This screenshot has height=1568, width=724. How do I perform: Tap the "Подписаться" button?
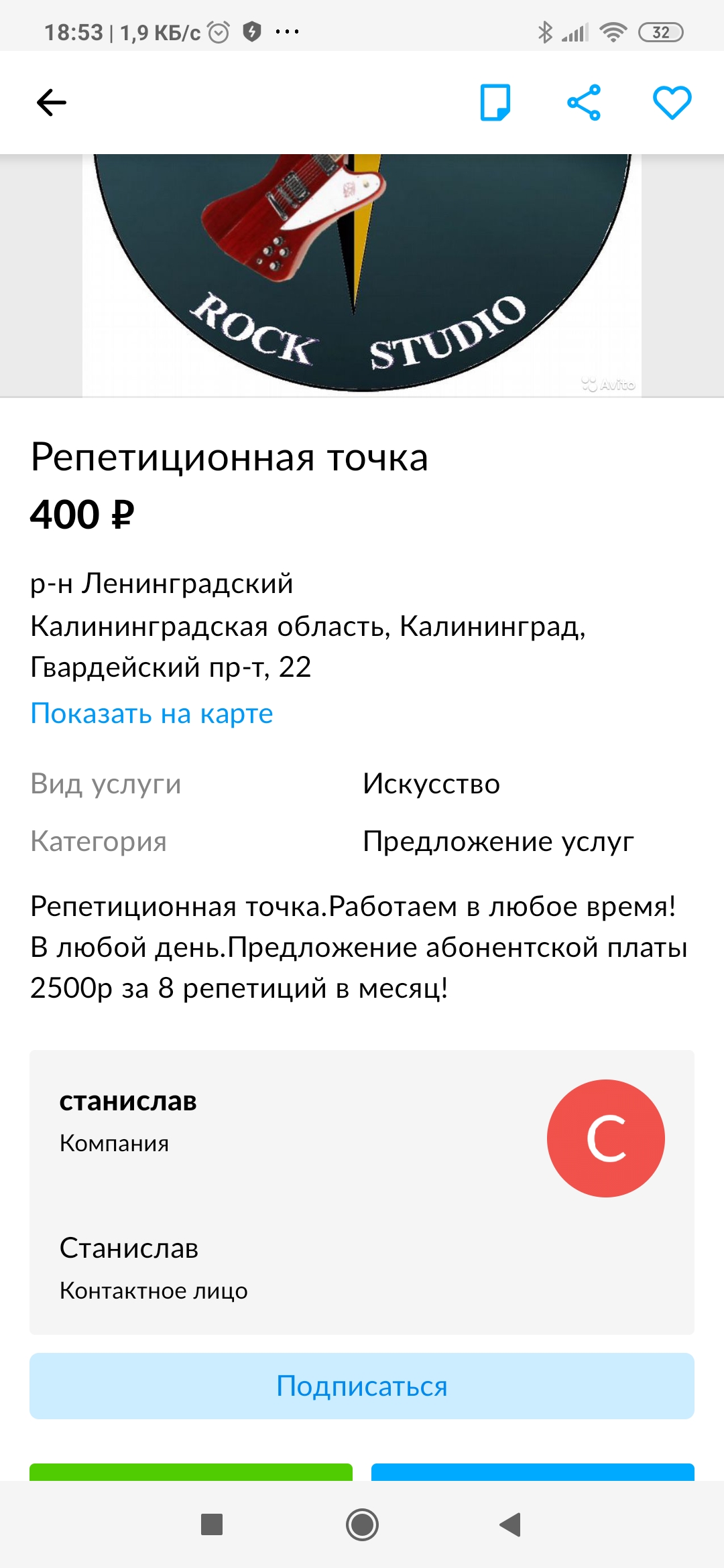362,1386
